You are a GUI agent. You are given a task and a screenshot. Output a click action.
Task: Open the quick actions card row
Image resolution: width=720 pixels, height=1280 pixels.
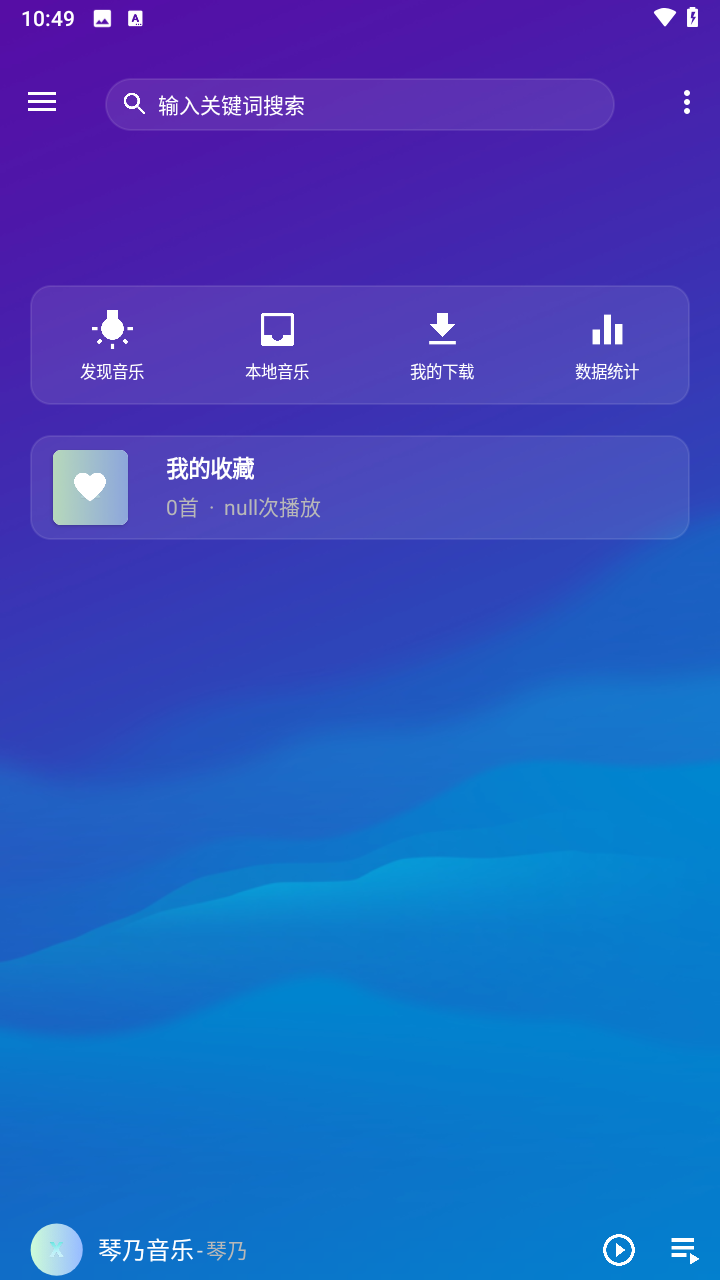pos(360,345)
